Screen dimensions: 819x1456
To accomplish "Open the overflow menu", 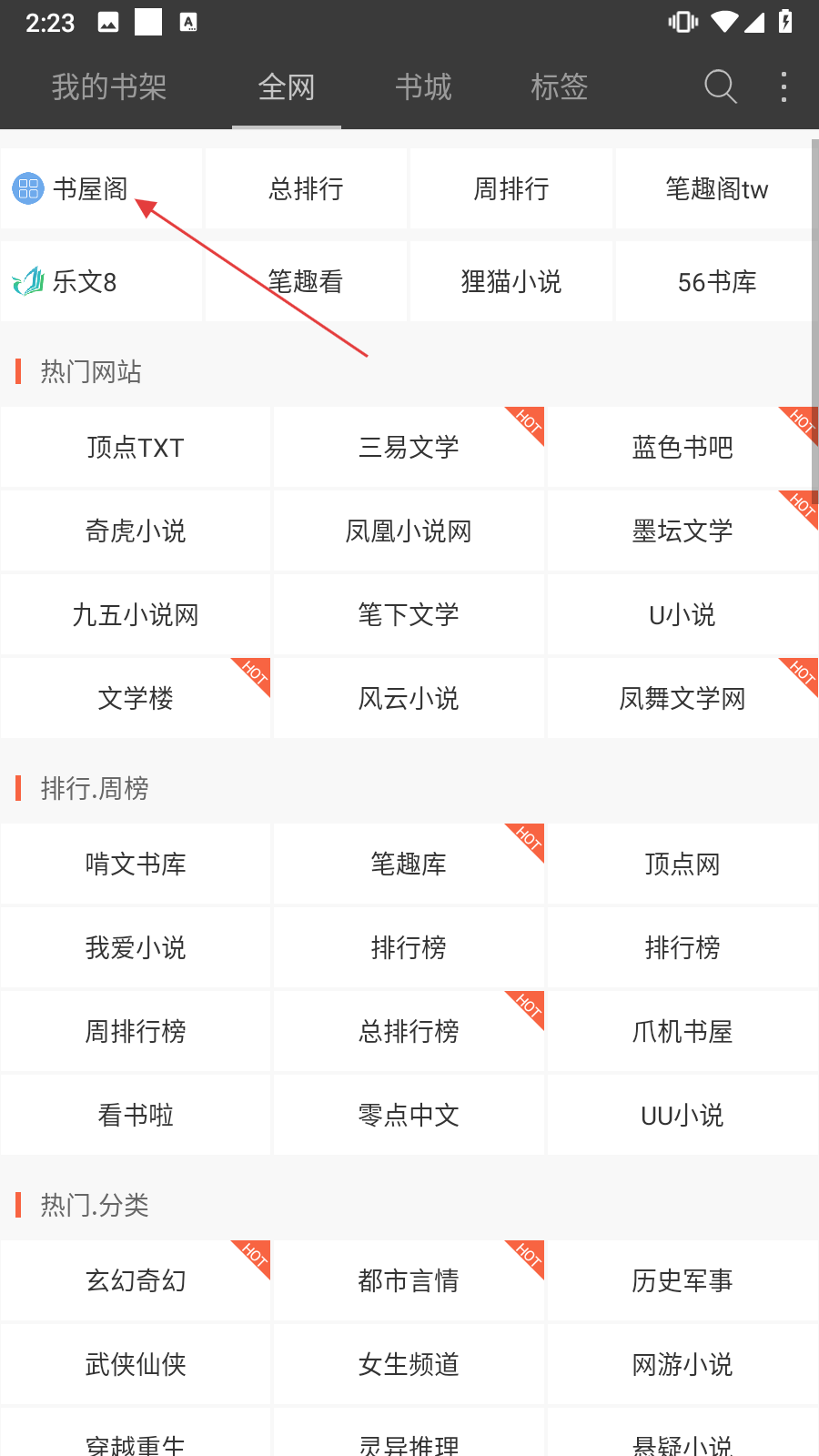I will pyautogui.click(x=784, y=87).
